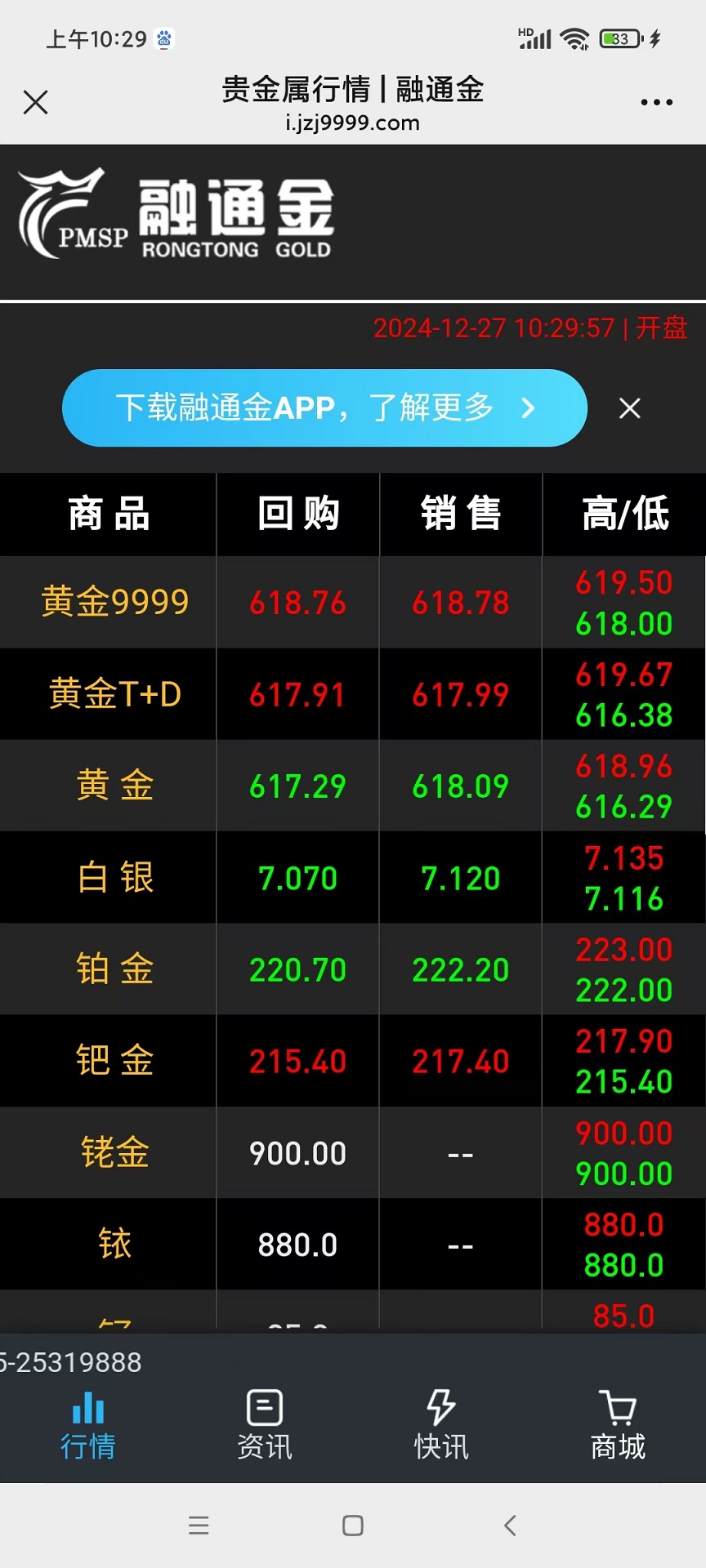Tap the system home button
Viewport: 706px width, 1568px height.
tap(353, 1526)
